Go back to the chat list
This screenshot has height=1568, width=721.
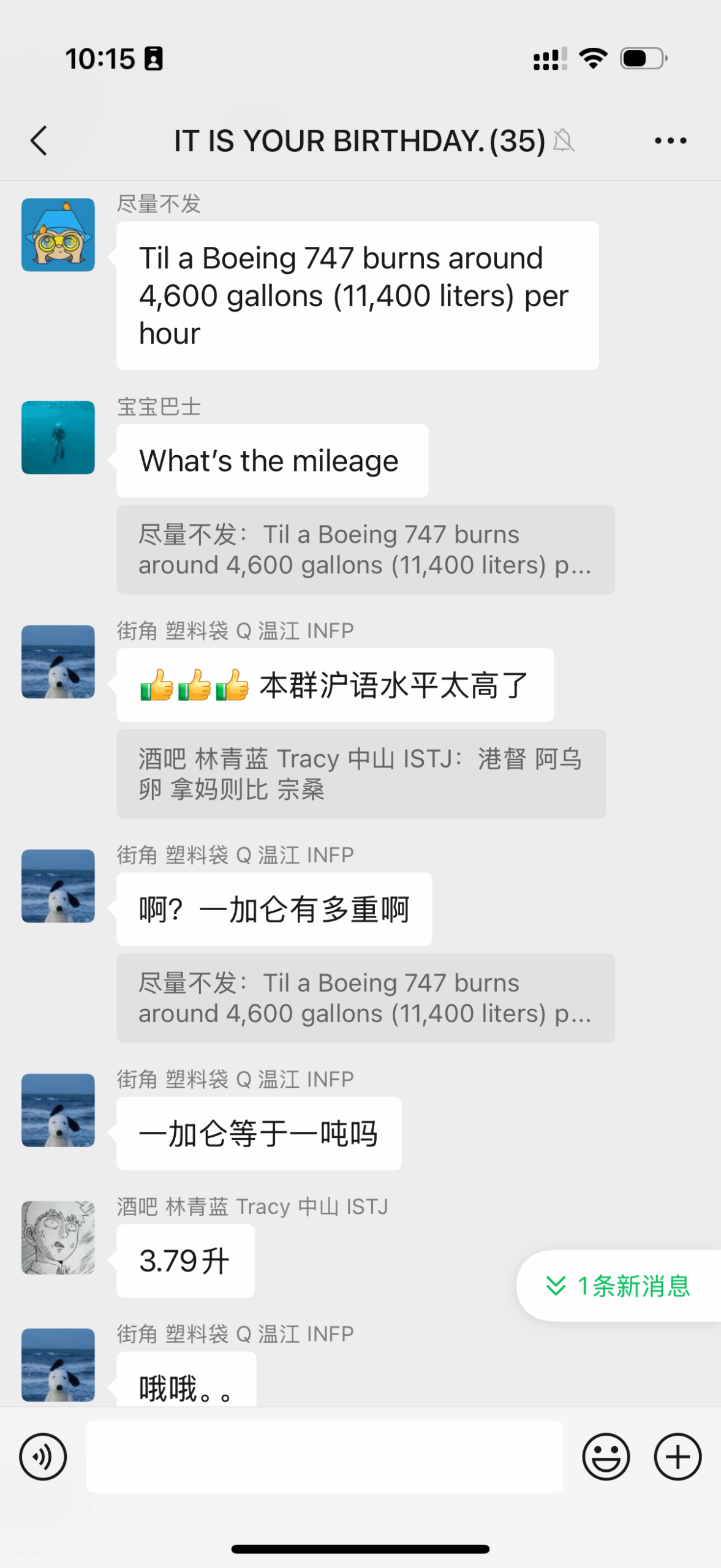(39, 141)
